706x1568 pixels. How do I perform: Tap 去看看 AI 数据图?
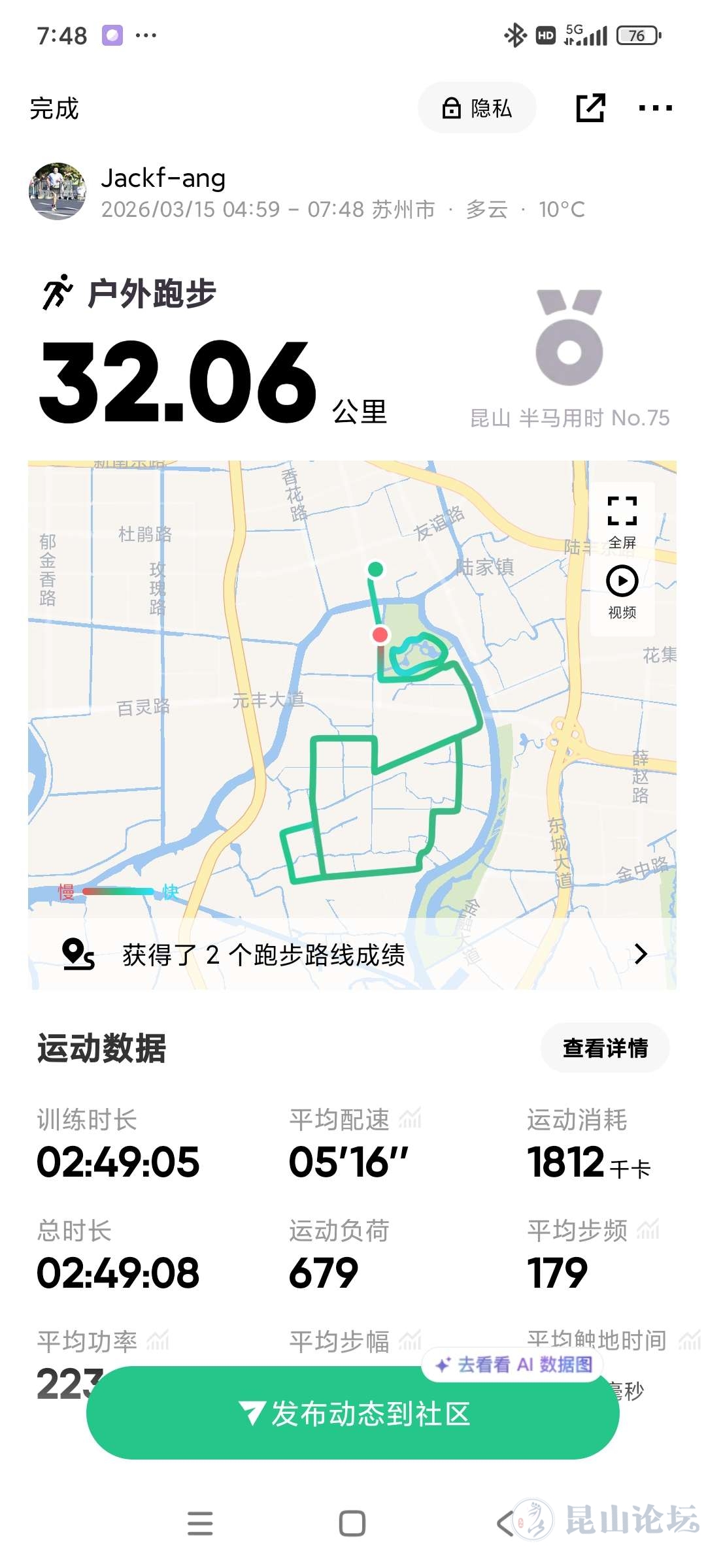(x=514, y=1365)
